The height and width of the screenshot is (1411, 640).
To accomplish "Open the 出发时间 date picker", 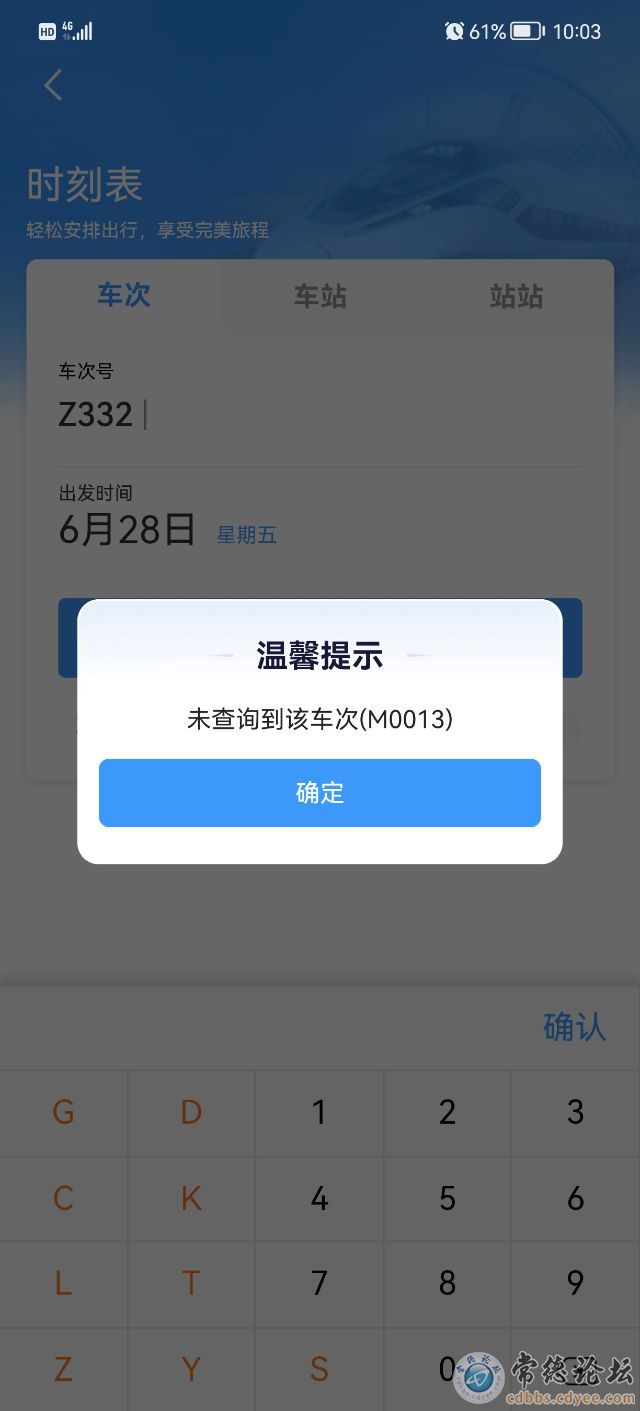I will pyautogui.click(x=128, y=530).
